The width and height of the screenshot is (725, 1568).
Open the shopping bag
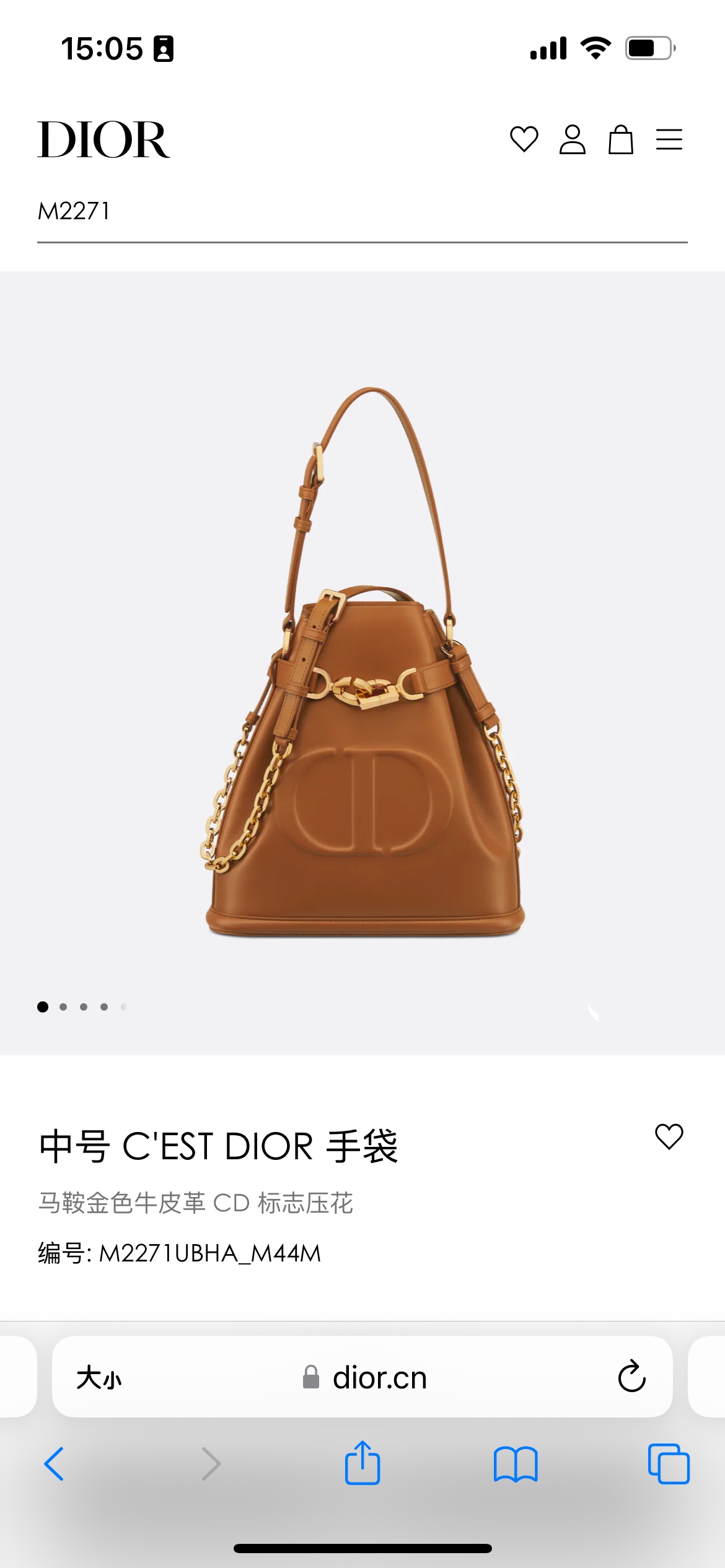(x=620, y=139)
